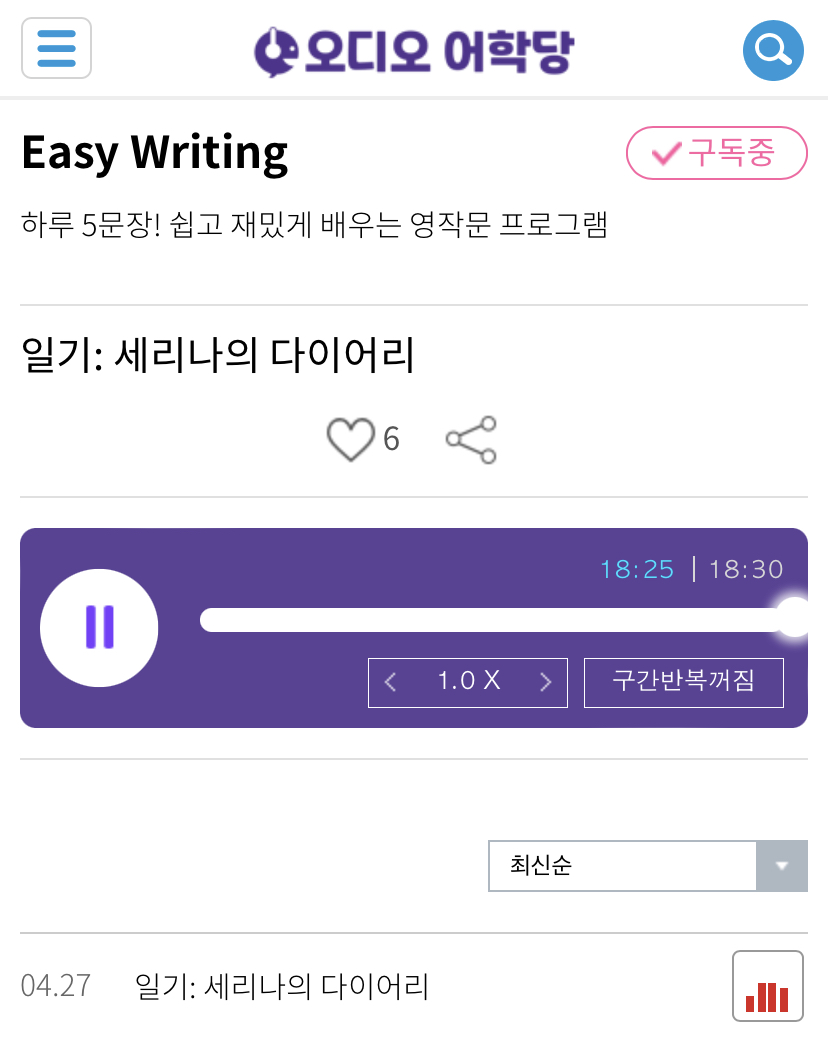Open the 최신순 sort dropdown
This screenshot has height=1037, width=828.
pyautogui.click(x=620, y=866)
